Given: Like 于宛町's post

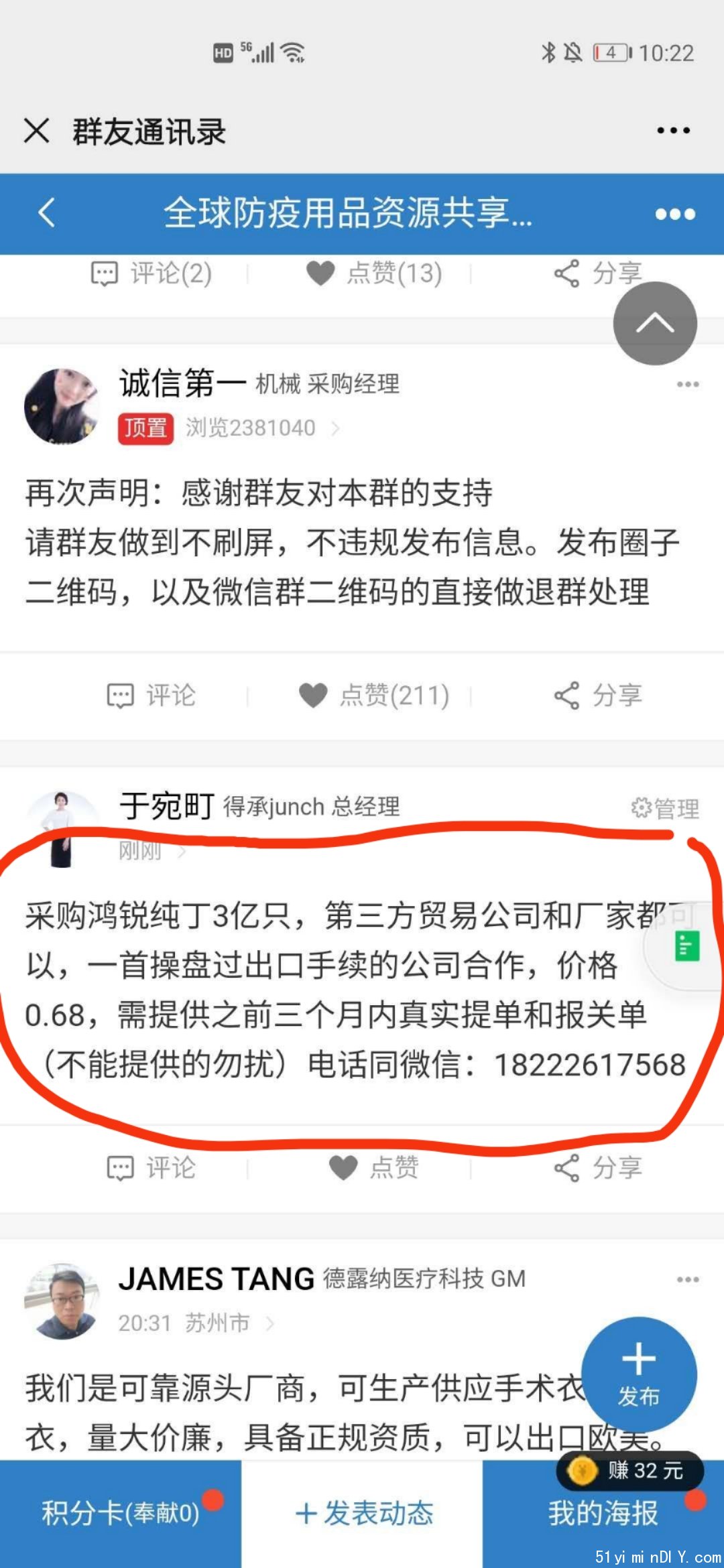Looking at the screenshot, I should click(374, 1168).
